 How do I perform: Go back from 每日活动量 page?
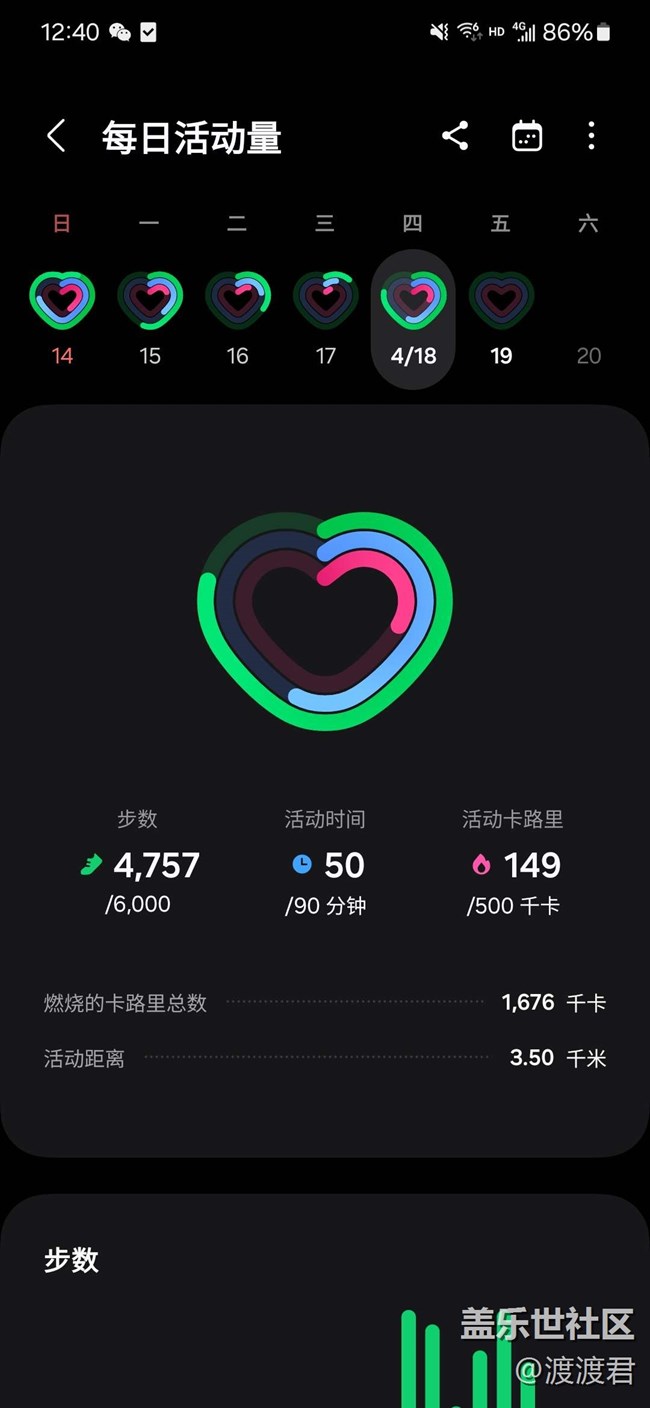pos(56,136)
